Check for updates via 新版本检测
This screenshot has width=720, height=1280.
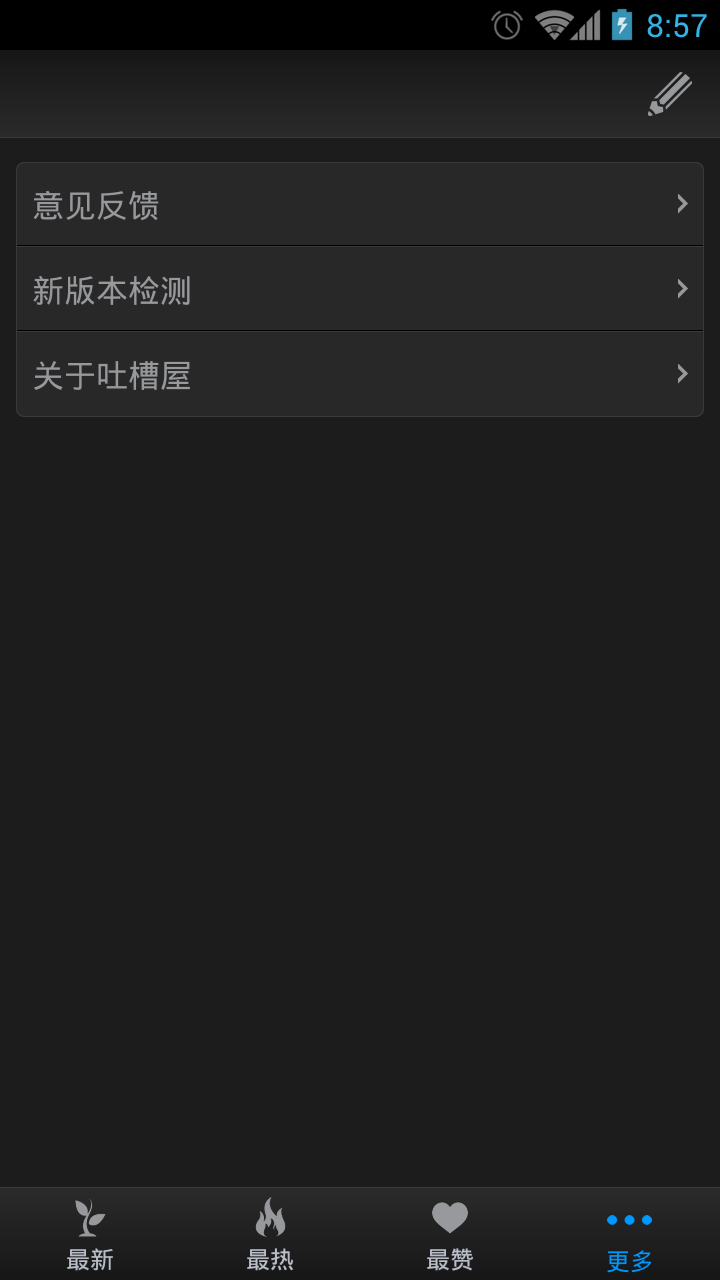[x=360, y=289]
